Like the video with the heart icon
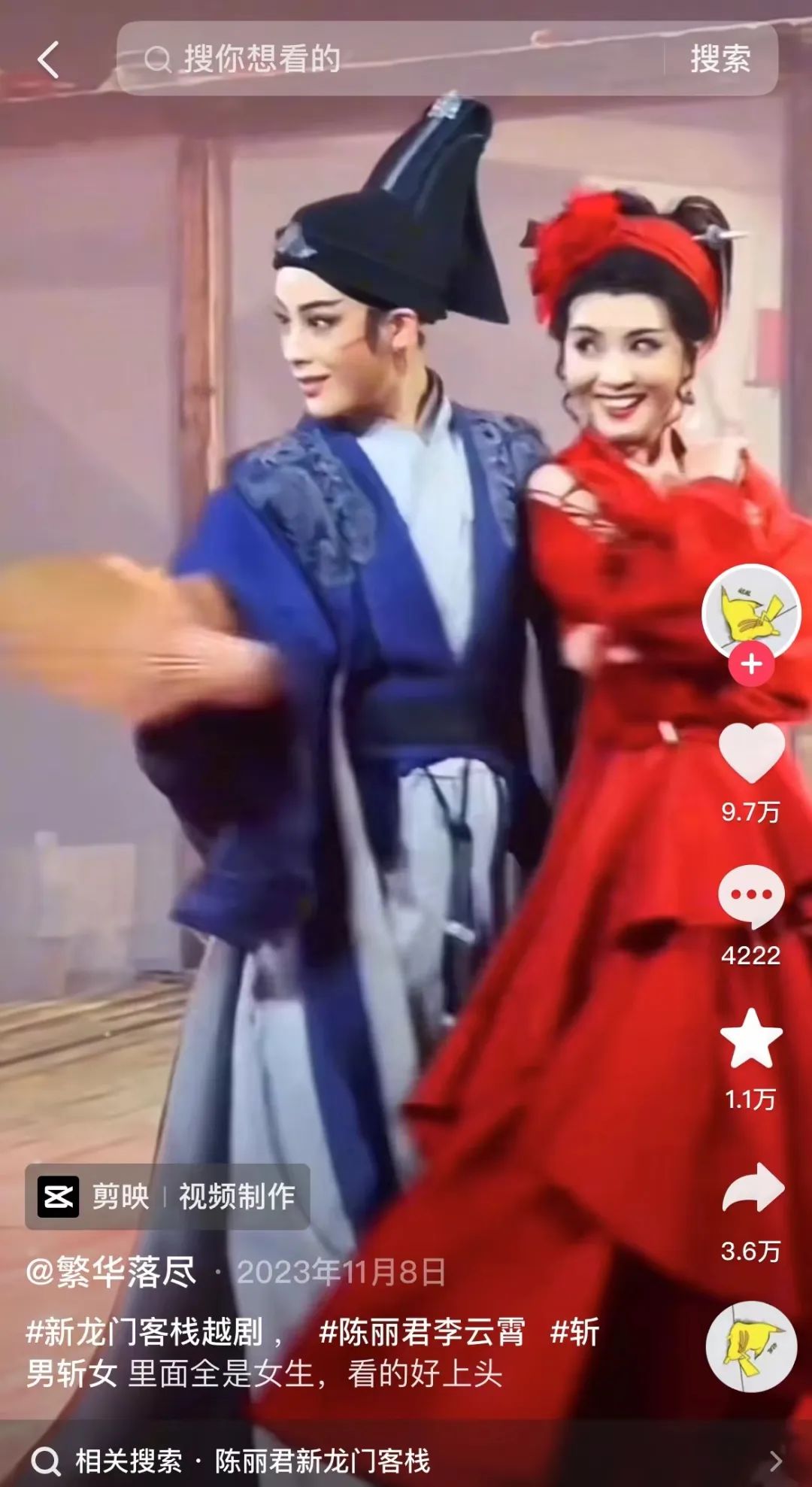Image resolution: width=812 pixels, height=1487 pixels. click(x=751, y=754)
